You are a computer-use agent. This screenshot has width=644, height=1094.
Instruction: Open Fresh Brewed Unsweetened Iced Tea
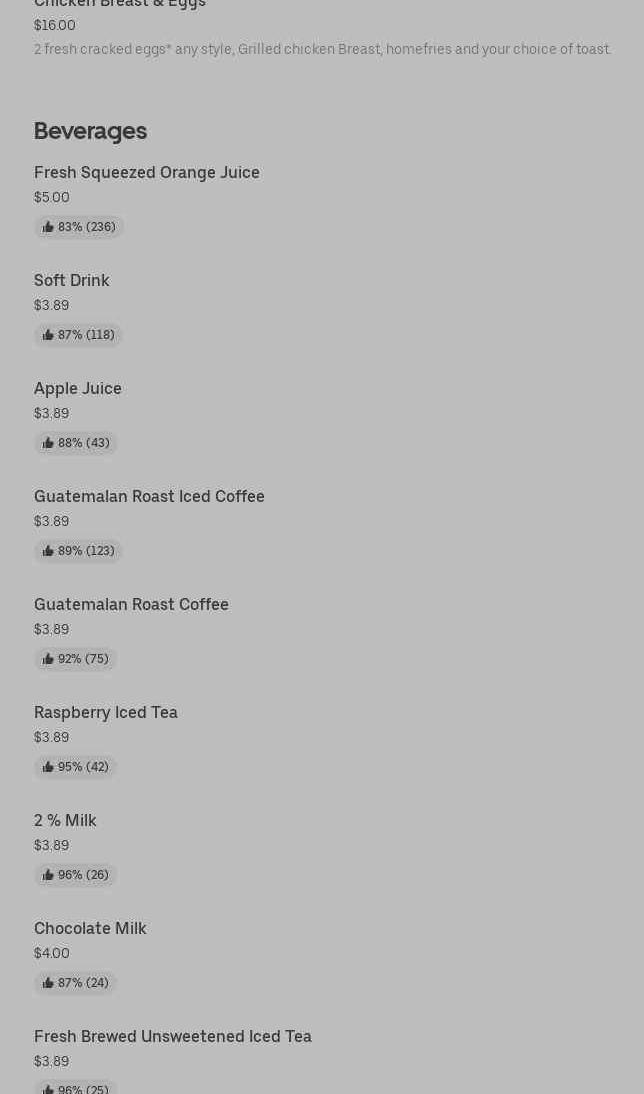173,1037
